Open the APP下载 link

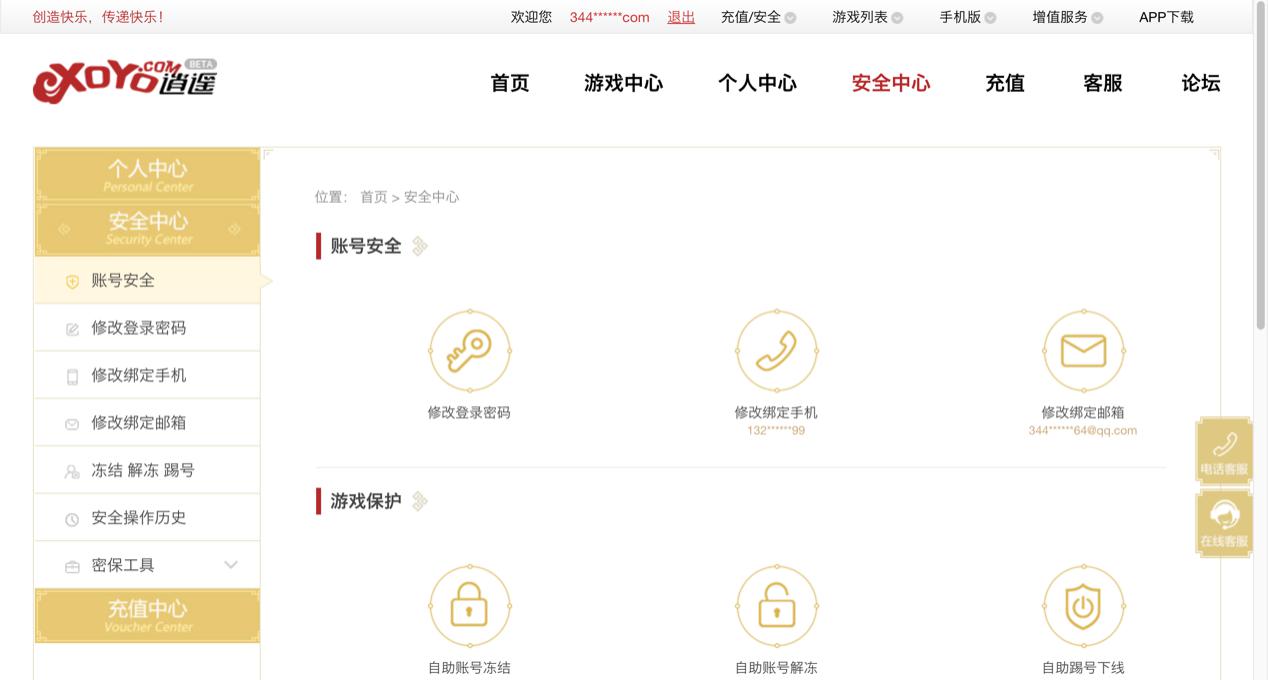1166,17
